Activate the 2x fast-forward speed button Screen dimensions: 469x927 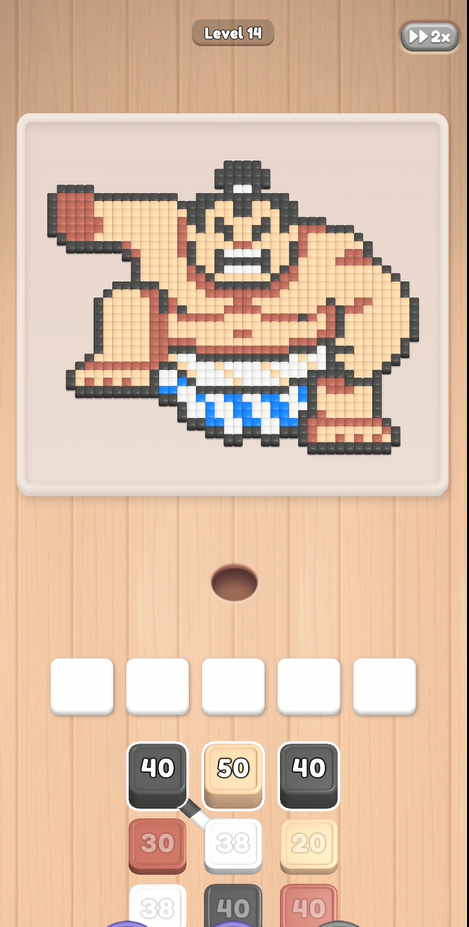pos(430,37)
